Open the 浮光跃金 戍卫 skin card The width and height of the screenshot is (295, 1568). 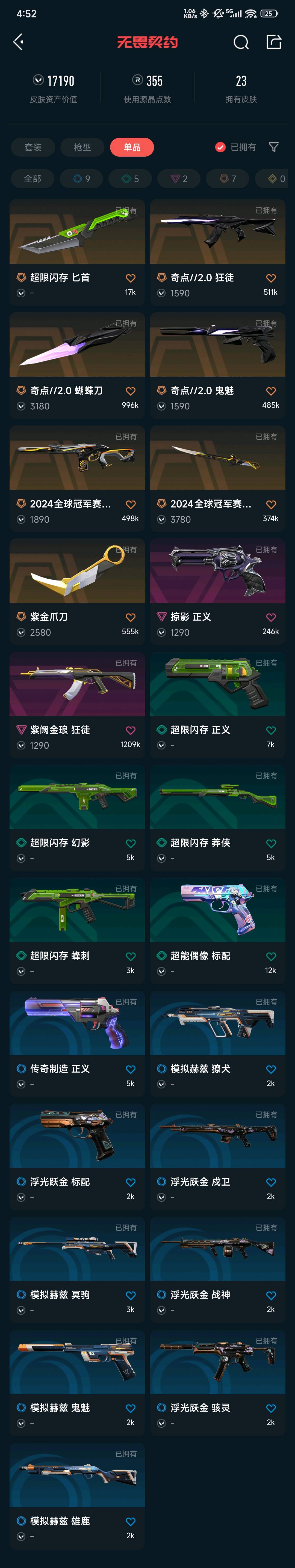coord(217,1136)
